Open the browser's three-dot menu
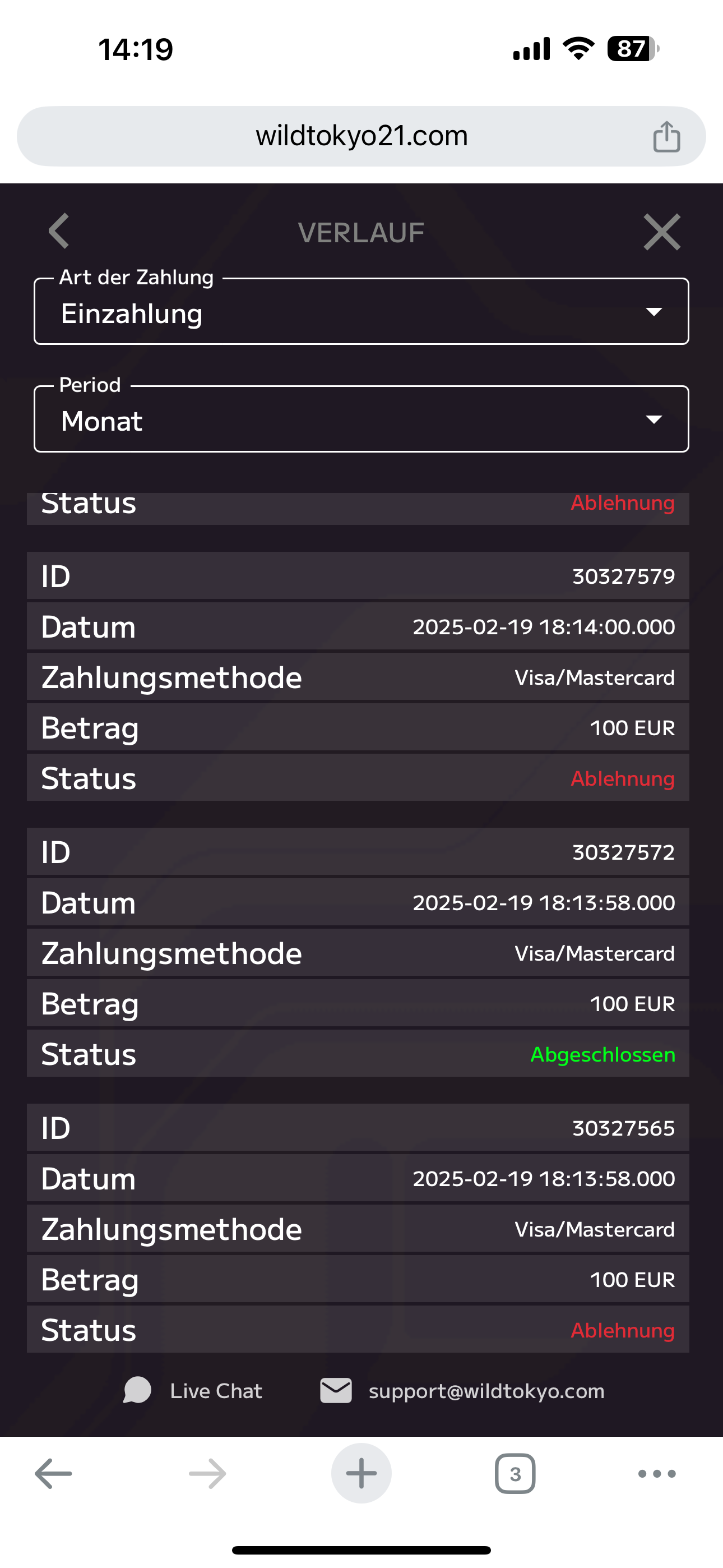723x1568 pixels. tap(657, 1474)
